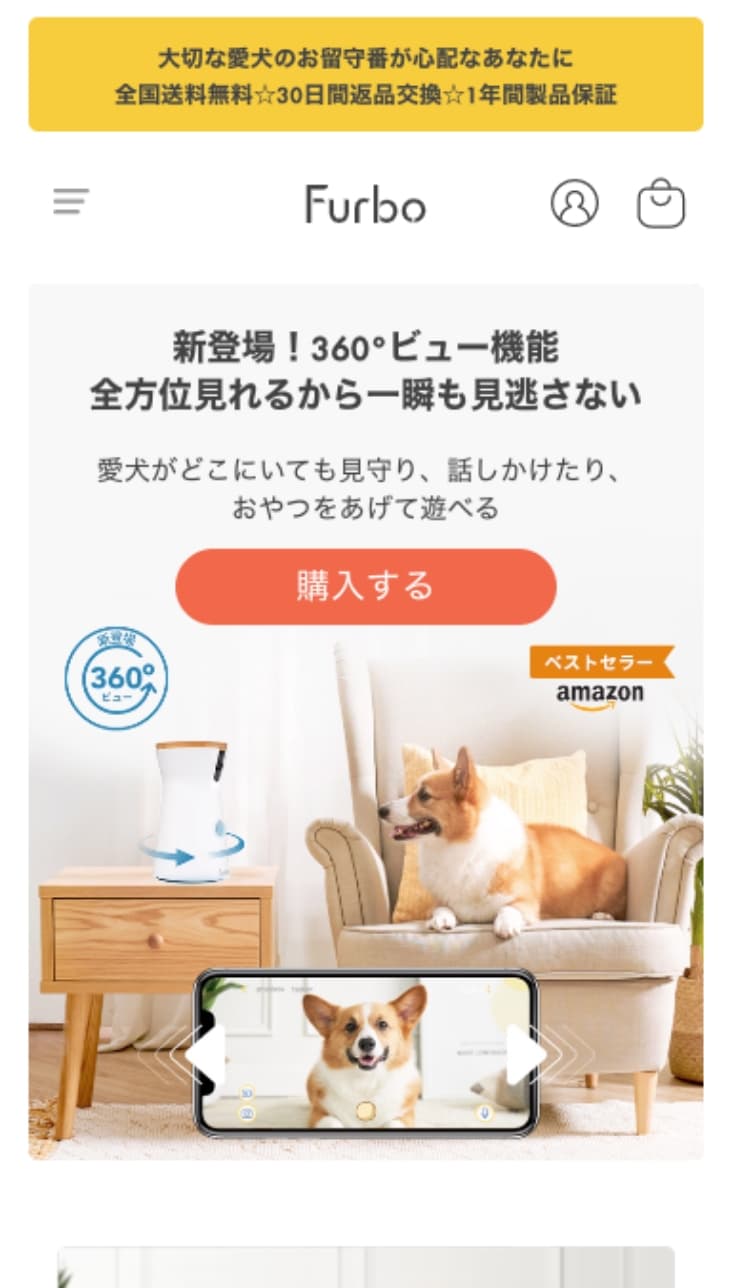Open the yellow free shipping announcement banner
The image size is (732, 1288).
[x=365, y=75]
